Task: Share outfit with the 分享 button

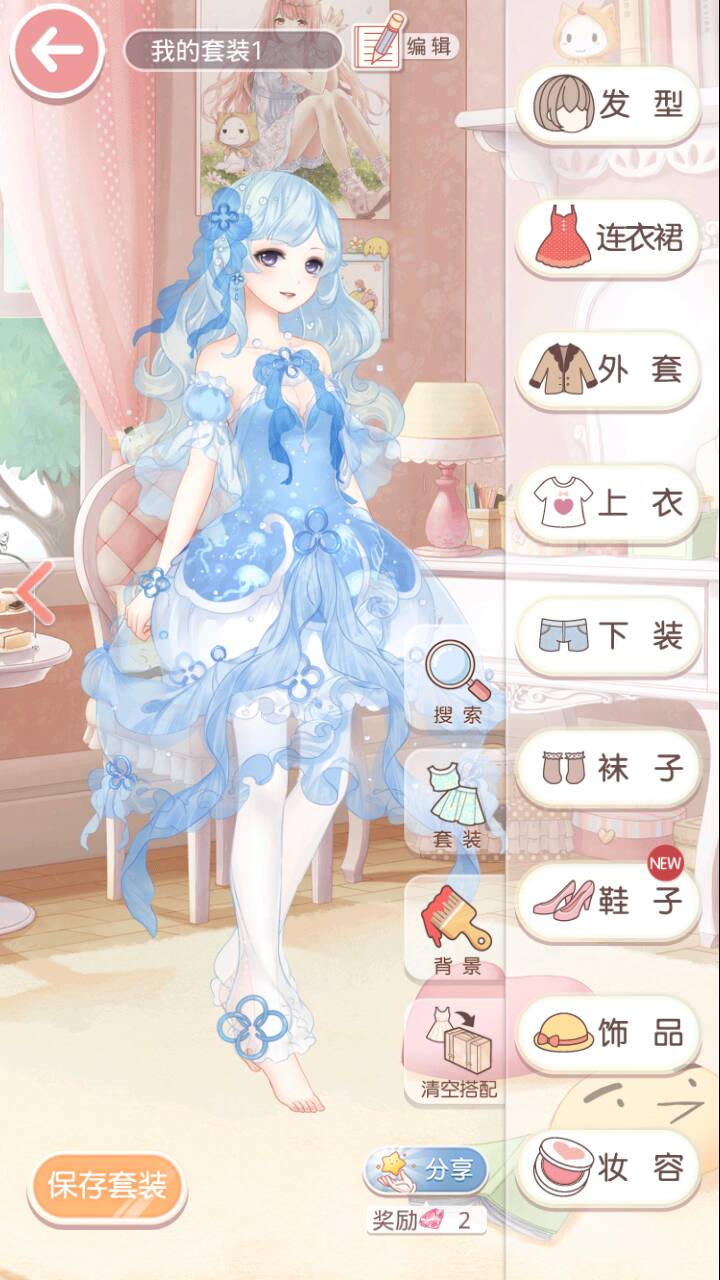Action: click(x=430, y=1170)
